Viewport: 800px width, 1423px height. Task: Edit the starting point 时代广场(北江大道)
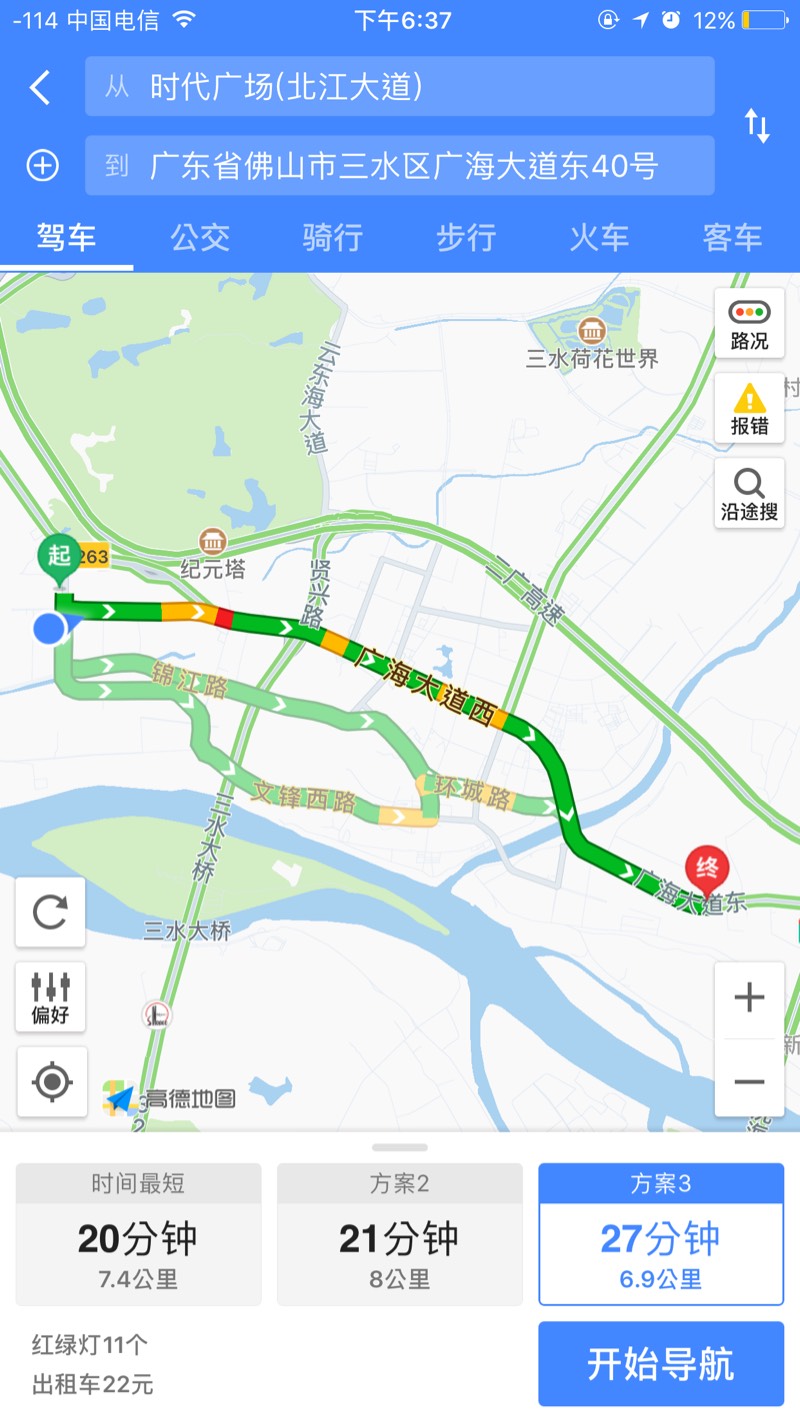pyautogui.click(x=400, y=87)
